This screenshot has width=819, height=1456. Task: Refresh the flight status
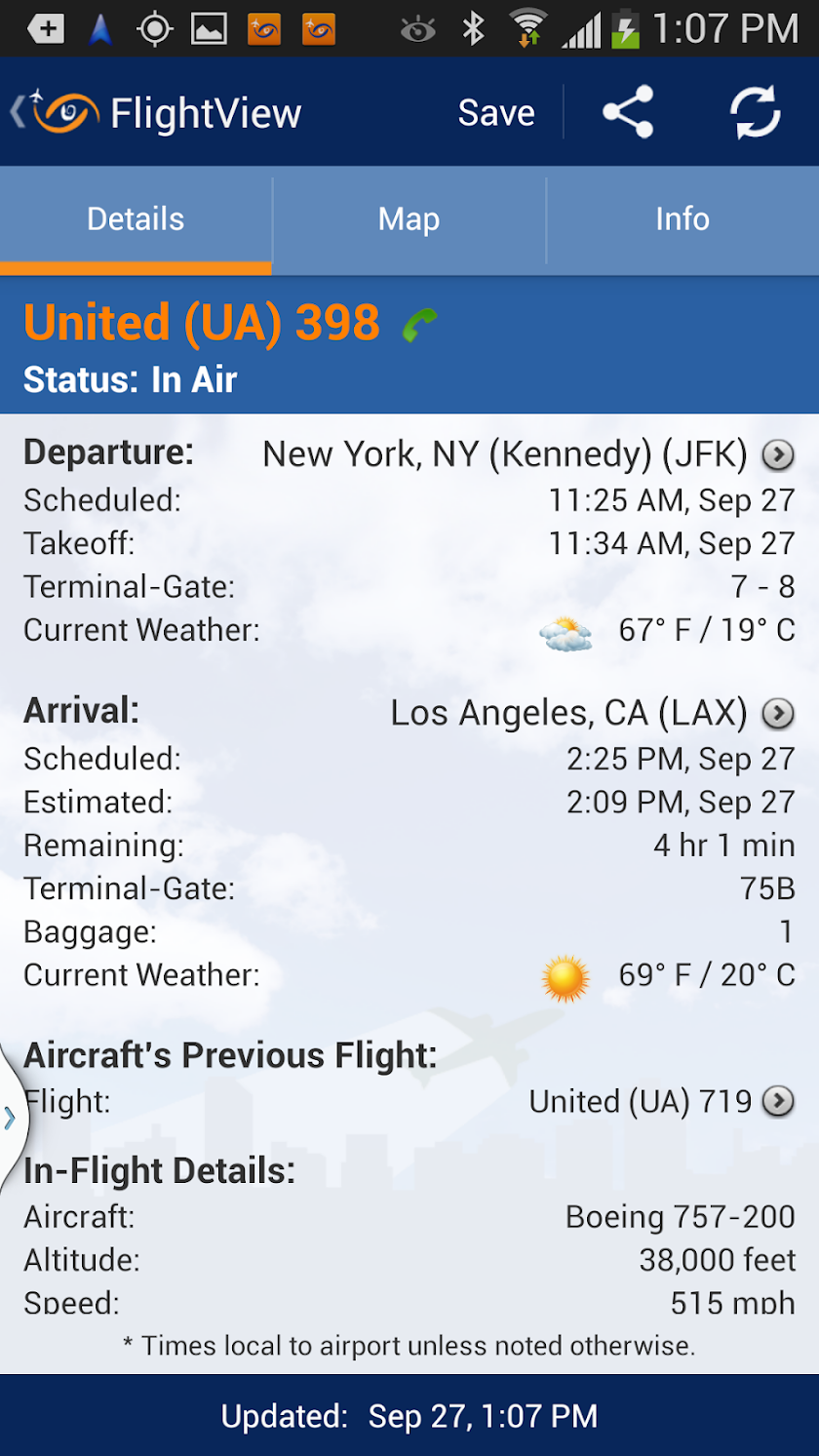[756, 113]
